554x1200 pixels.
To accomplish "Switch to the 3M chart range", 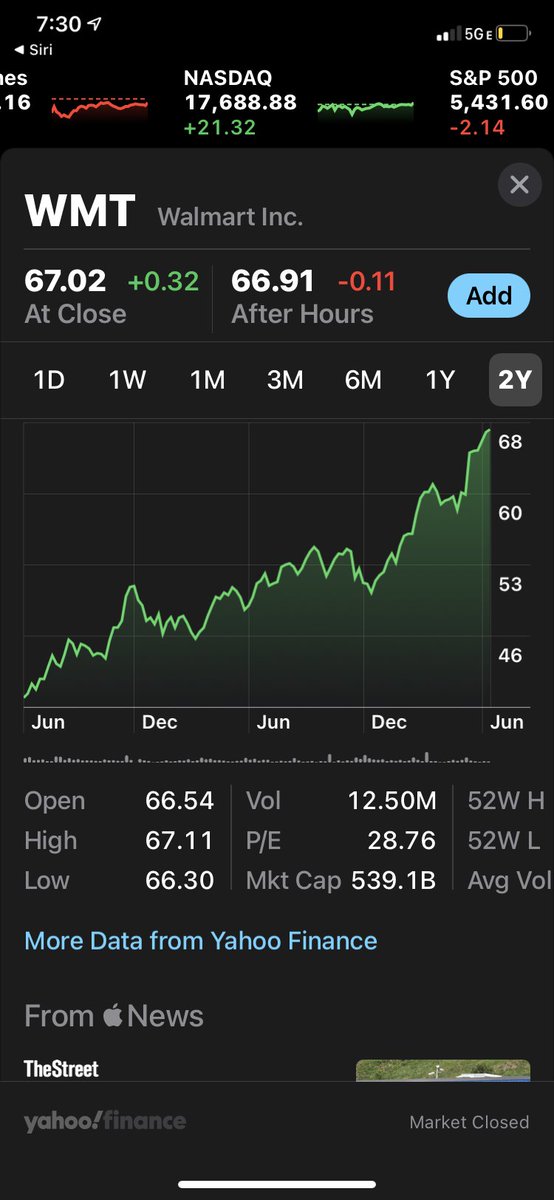I will [285, 380].
